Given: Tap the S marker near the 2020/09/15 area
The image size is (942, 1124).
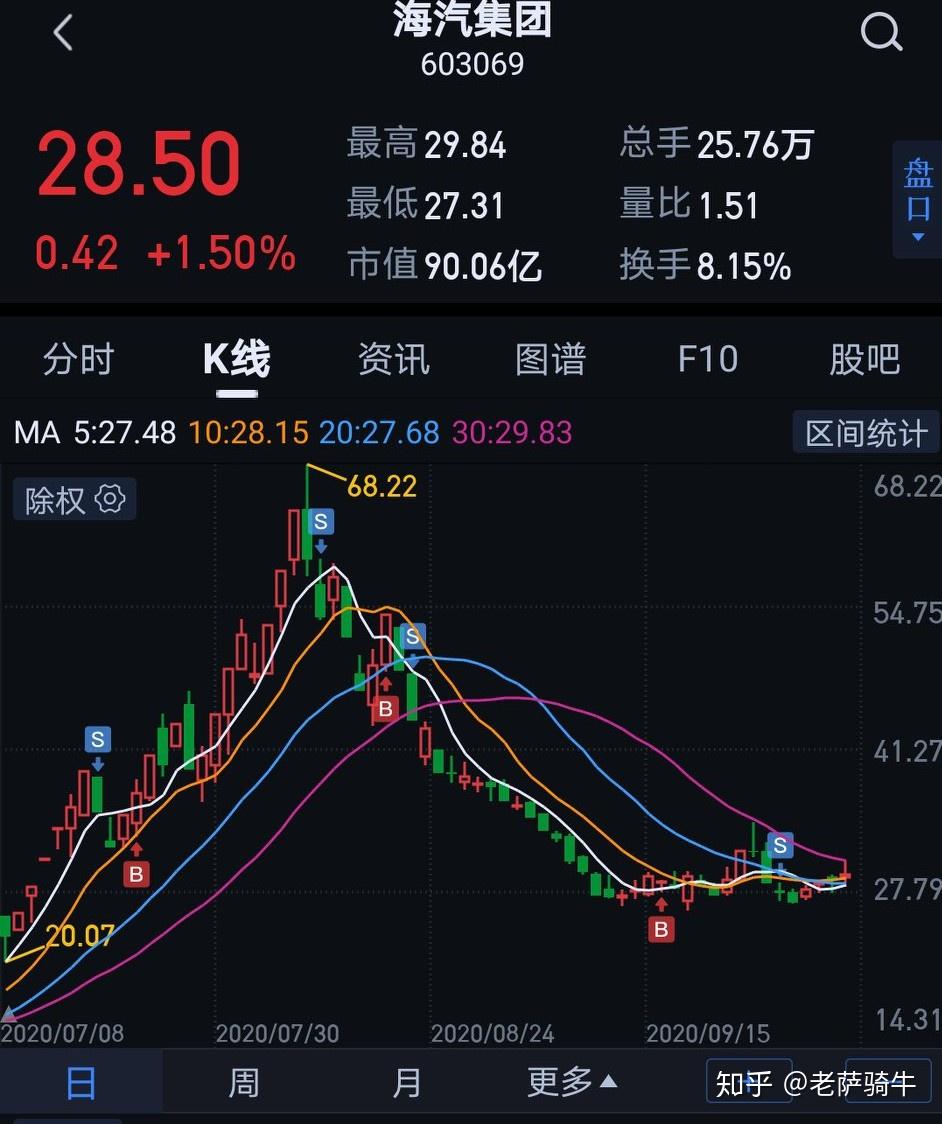Looking at the screenshot, I should pos(779,845).
